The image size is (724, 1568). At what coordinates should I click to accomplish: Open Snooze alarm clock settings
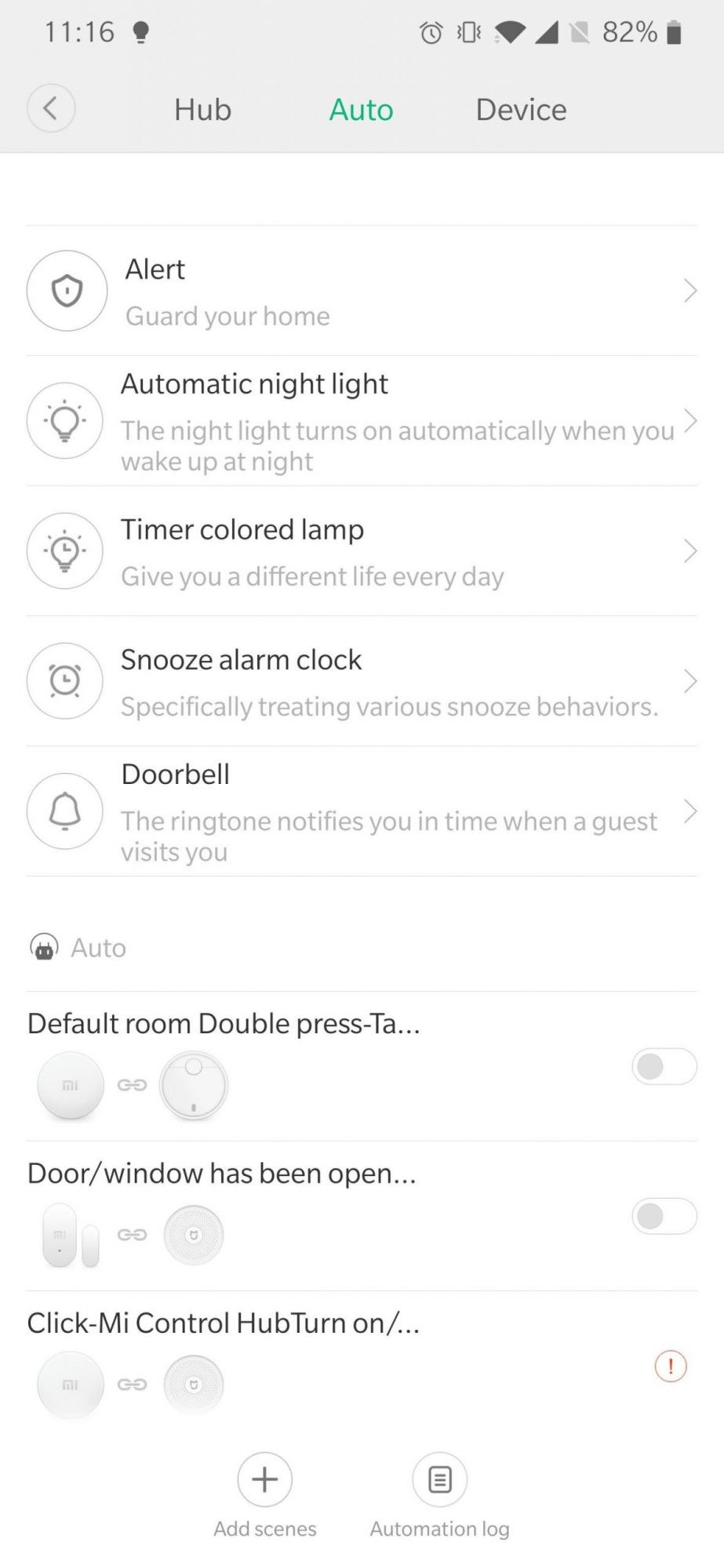click(x=361, y=681)
